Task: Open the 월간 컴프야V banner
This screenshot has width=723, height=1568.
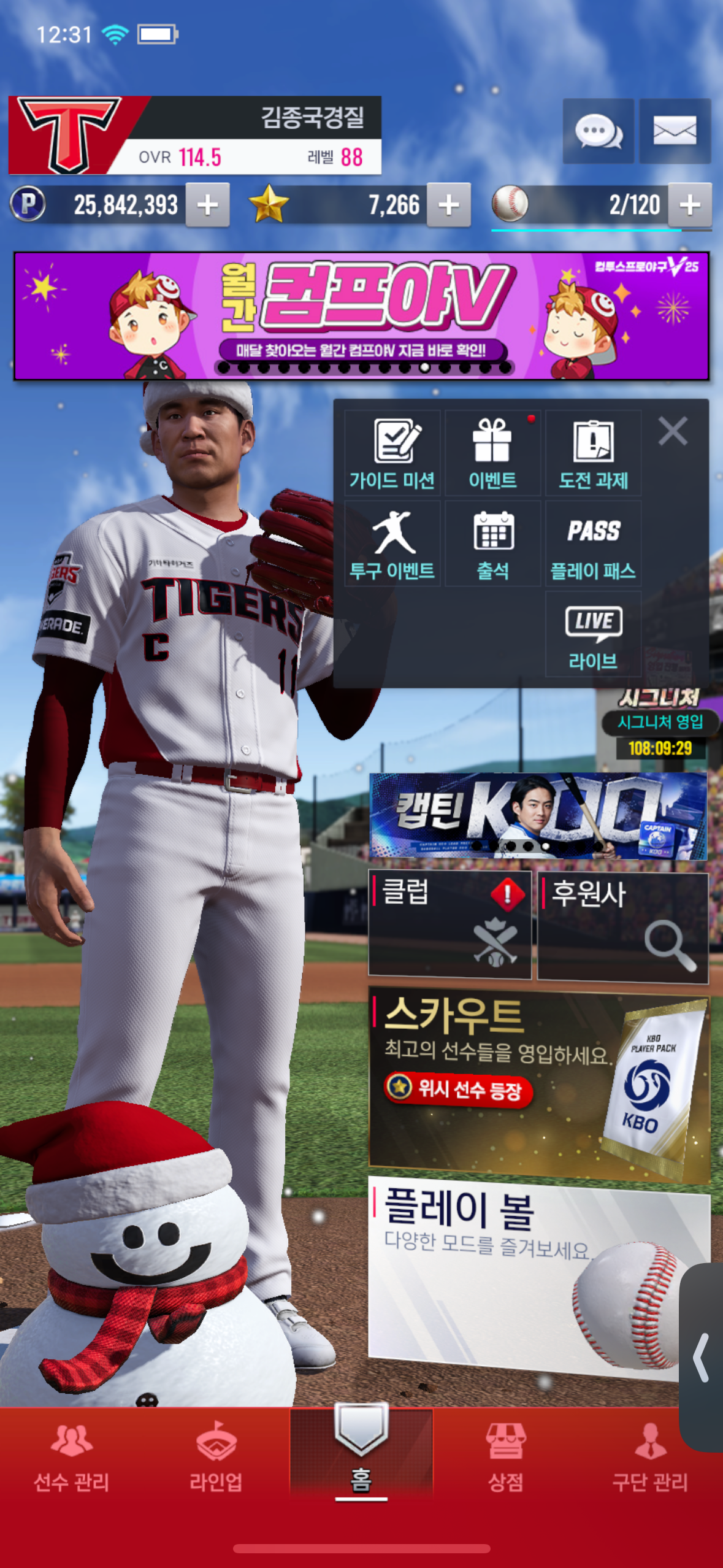Action: [x=361, y=316]
